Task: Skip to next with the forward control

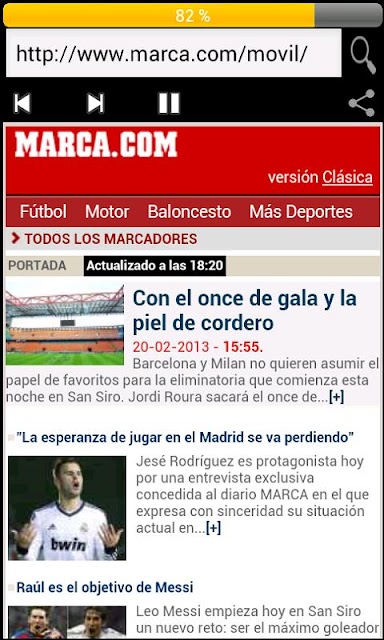Action: click(96, 103)
